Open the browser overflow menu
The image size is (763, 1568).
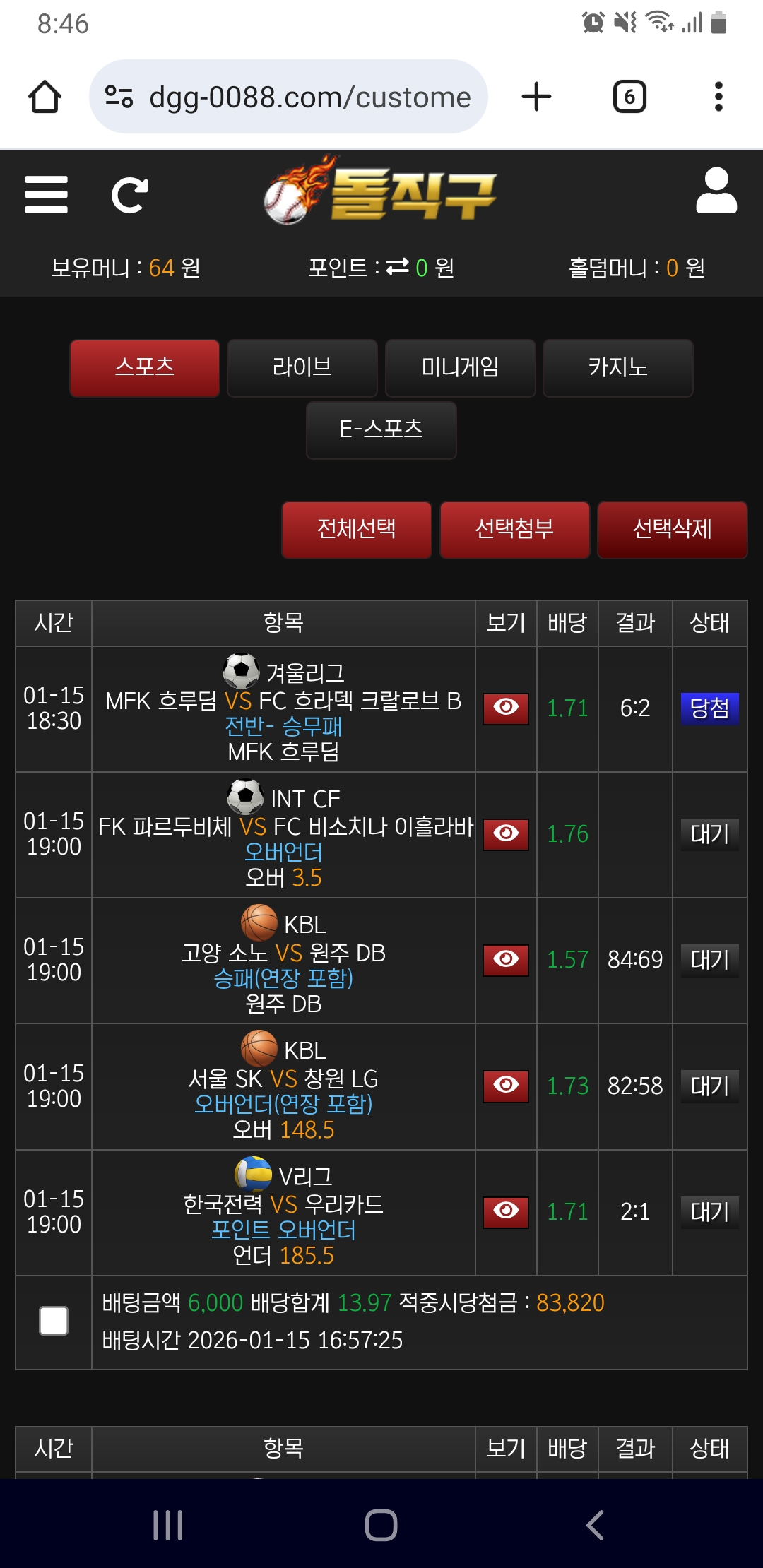718,97
